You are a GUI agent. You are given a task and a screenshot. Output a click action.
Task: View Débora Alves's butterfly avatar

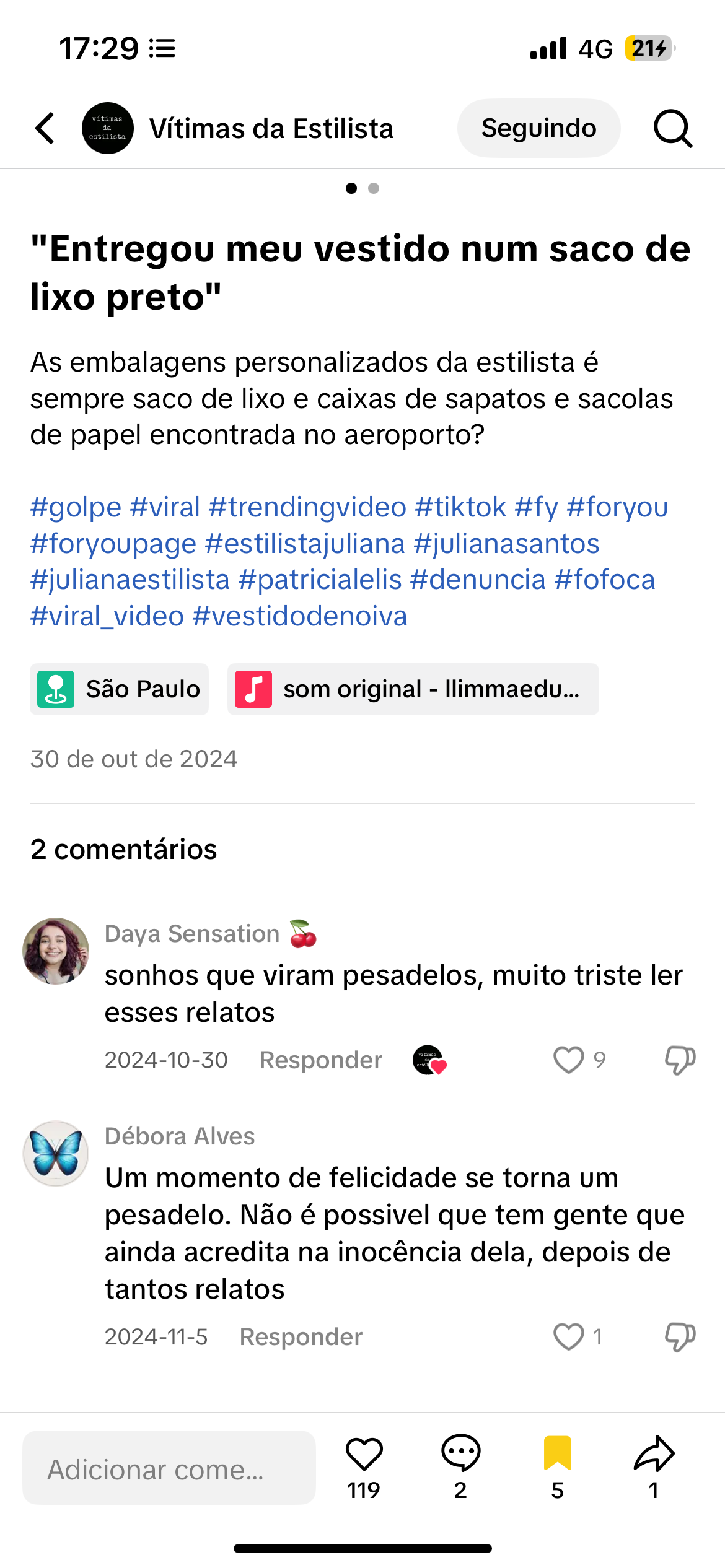pyautogui.click(x=56, y=1153)
